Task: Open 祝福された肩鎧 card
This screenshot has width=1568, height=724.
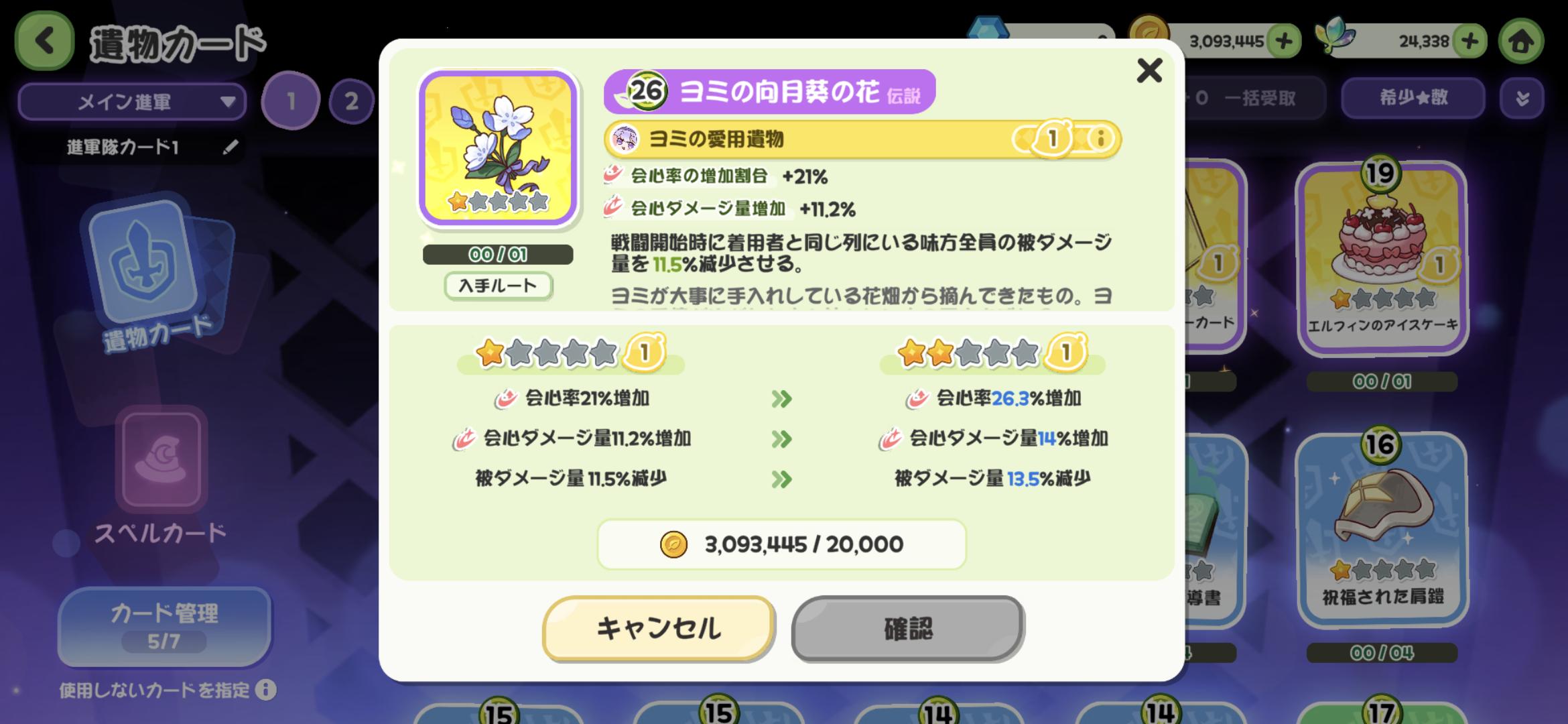Action: point(1382,530)
